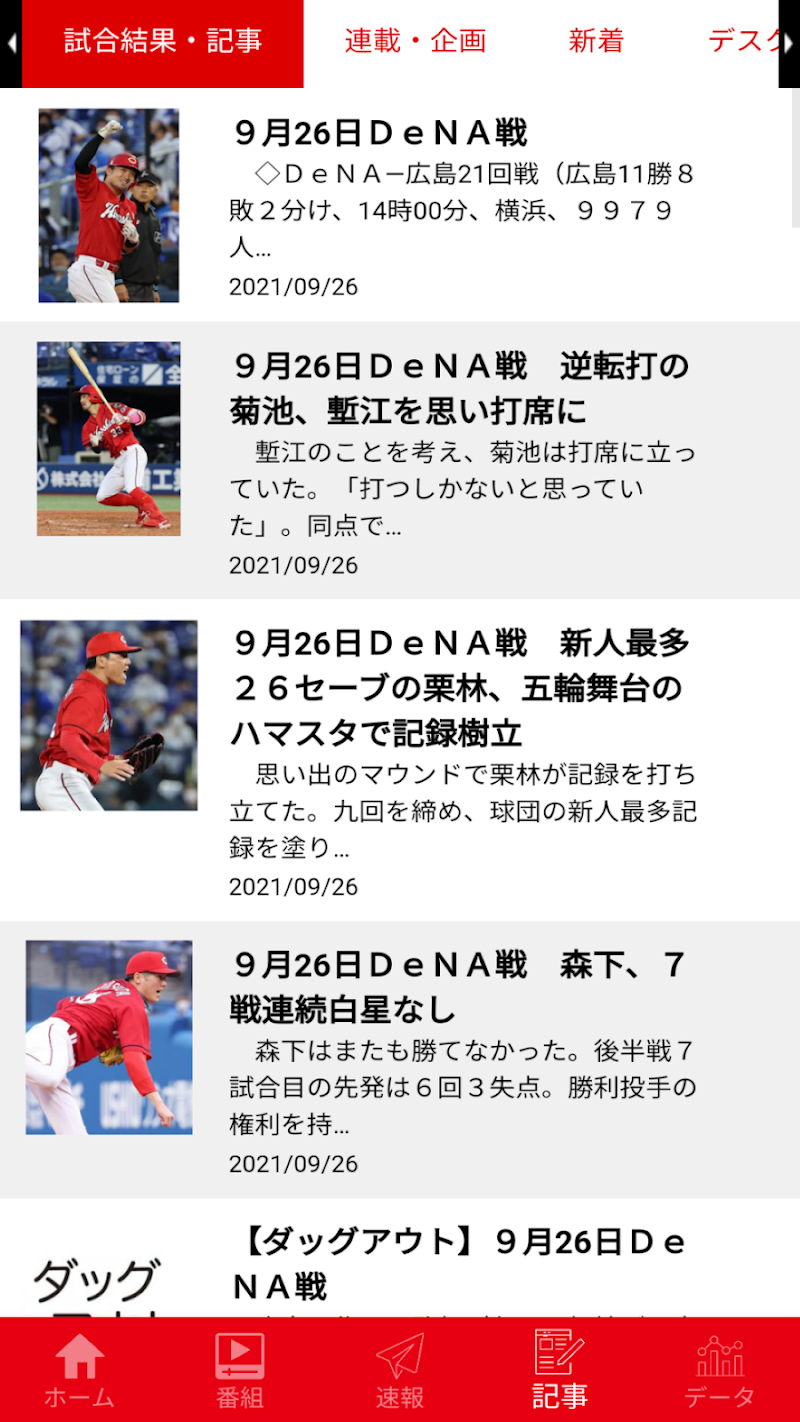Switch to the データ tab
This screenshot has width=800, height=1422.
[720, 1371]
